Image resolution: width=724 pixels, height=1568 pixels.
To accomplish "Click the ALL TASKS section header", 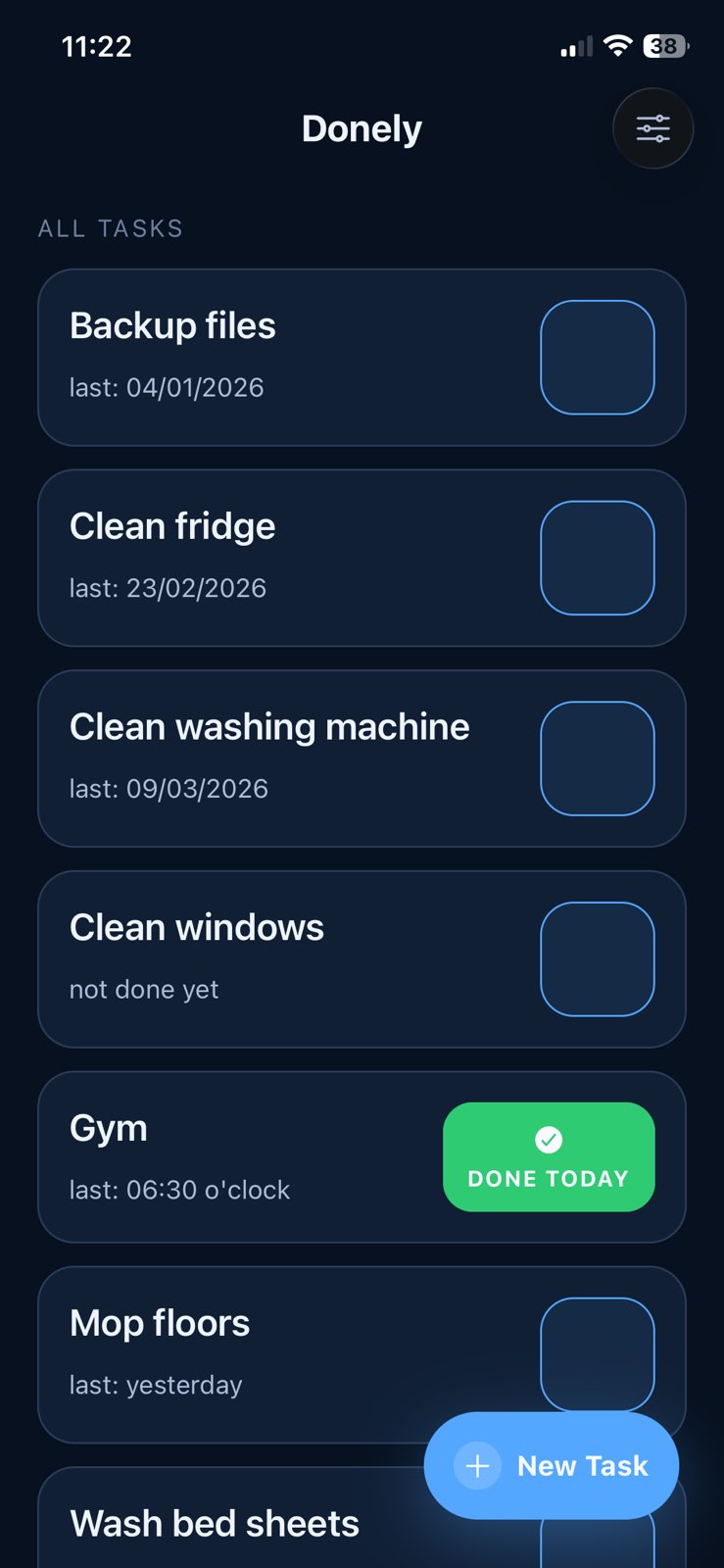I will (x=110, y=228).
